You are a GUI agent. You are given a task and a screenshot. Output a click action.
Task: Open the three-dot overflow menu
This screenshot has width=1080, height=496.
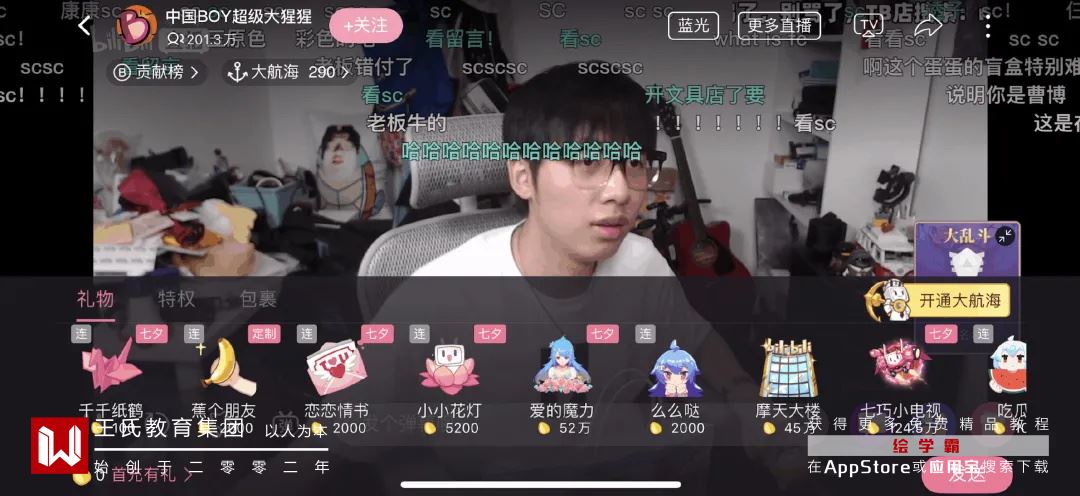coord(988,26)
